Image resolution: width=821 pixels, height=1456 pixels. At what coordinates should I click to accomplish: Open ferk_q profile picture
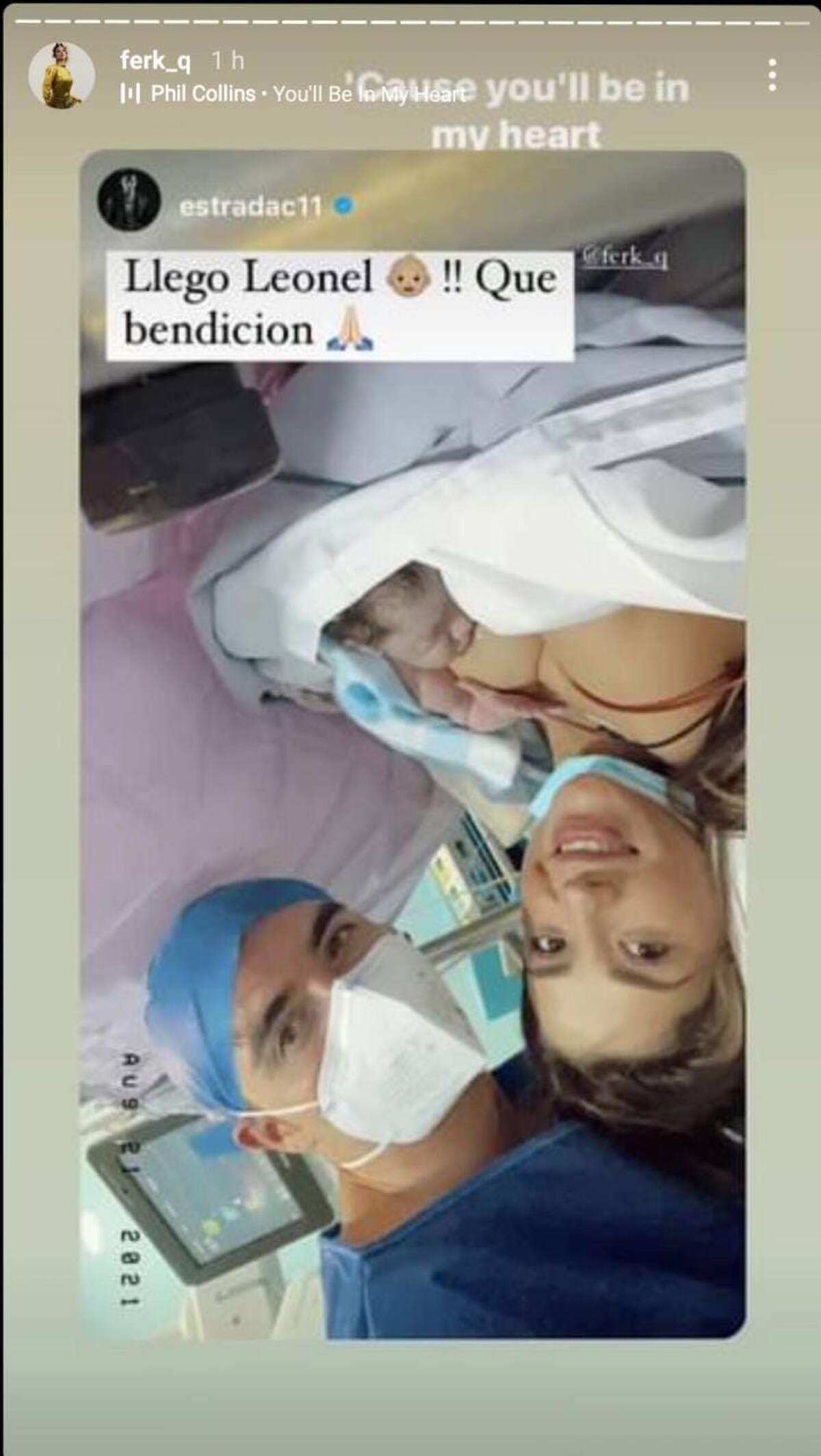[x=62, y=75]
